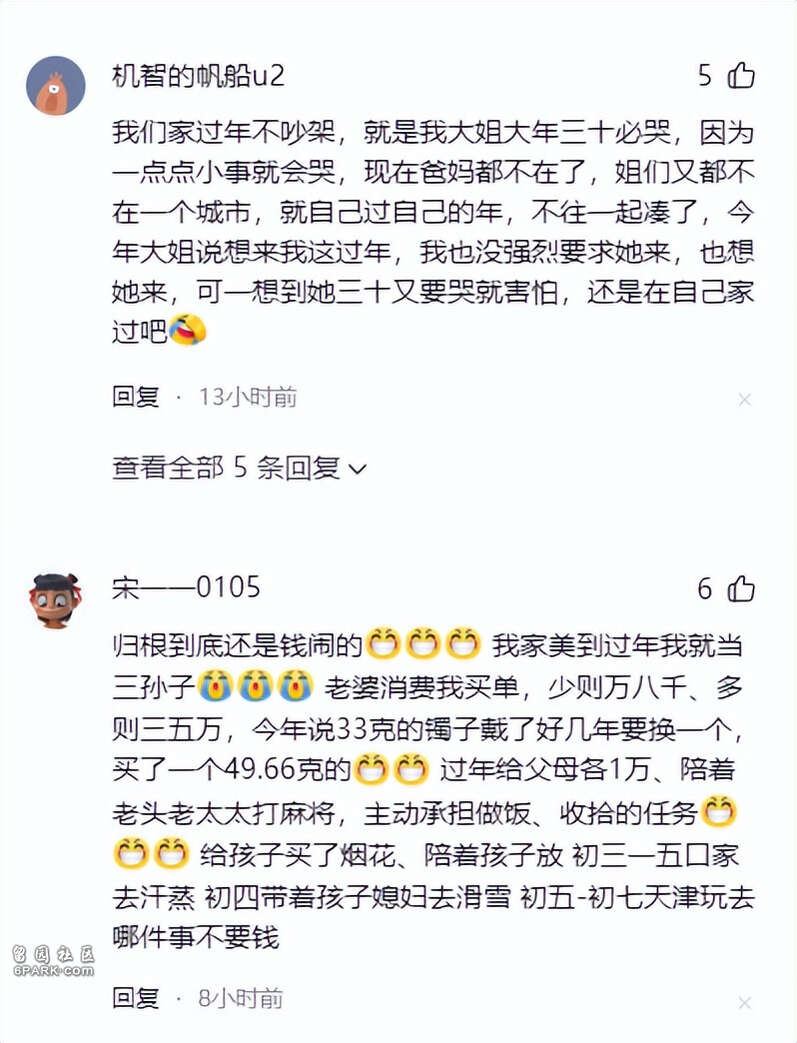Viewport: 797px width, 1043px height.
Task: Open 机智的帆船u2's profile avatar
Action: click(55, 86)
